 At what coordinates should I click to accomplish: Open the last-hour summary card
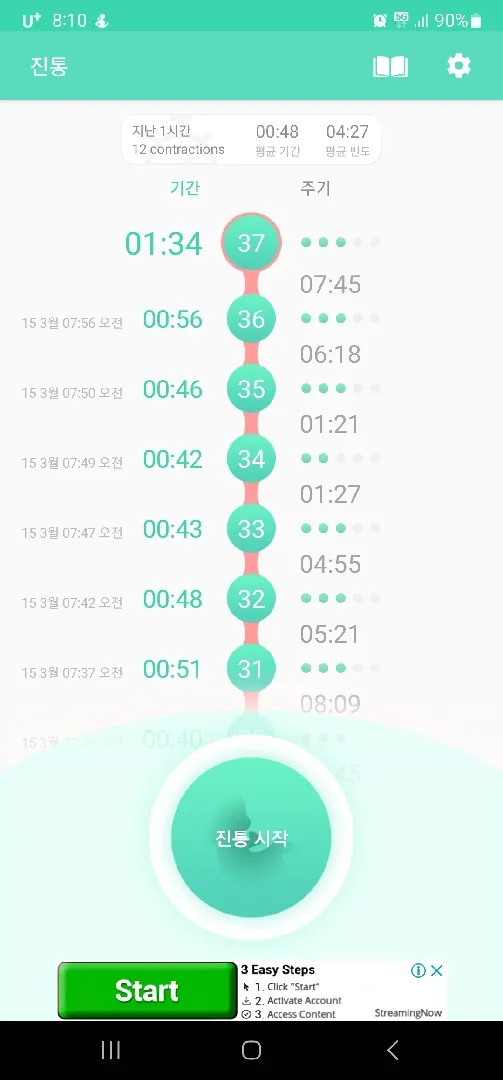251,140
